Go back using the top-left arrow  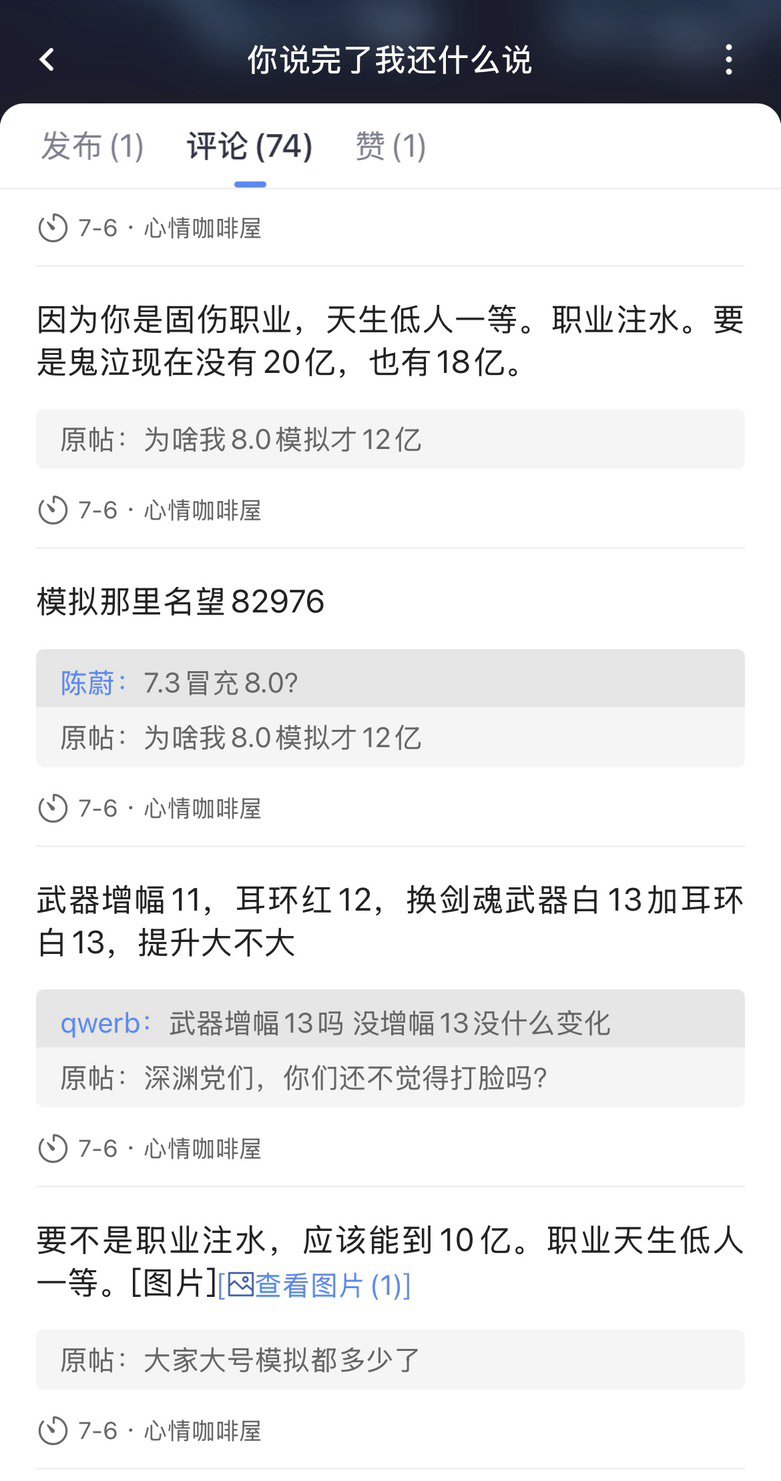click(x=47, y=60)
